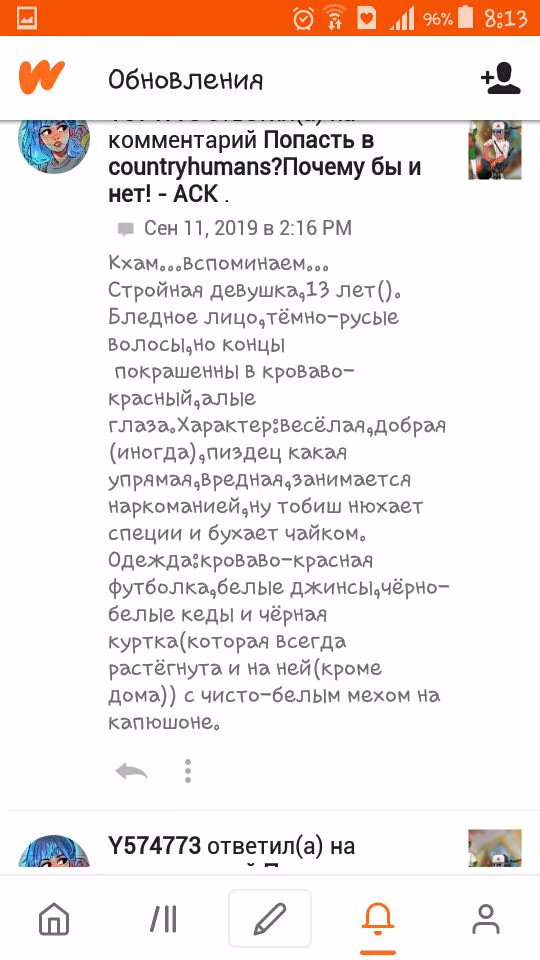
Task: Open the add friends icon
Action: pyautogui.click(x=500, y=78)
